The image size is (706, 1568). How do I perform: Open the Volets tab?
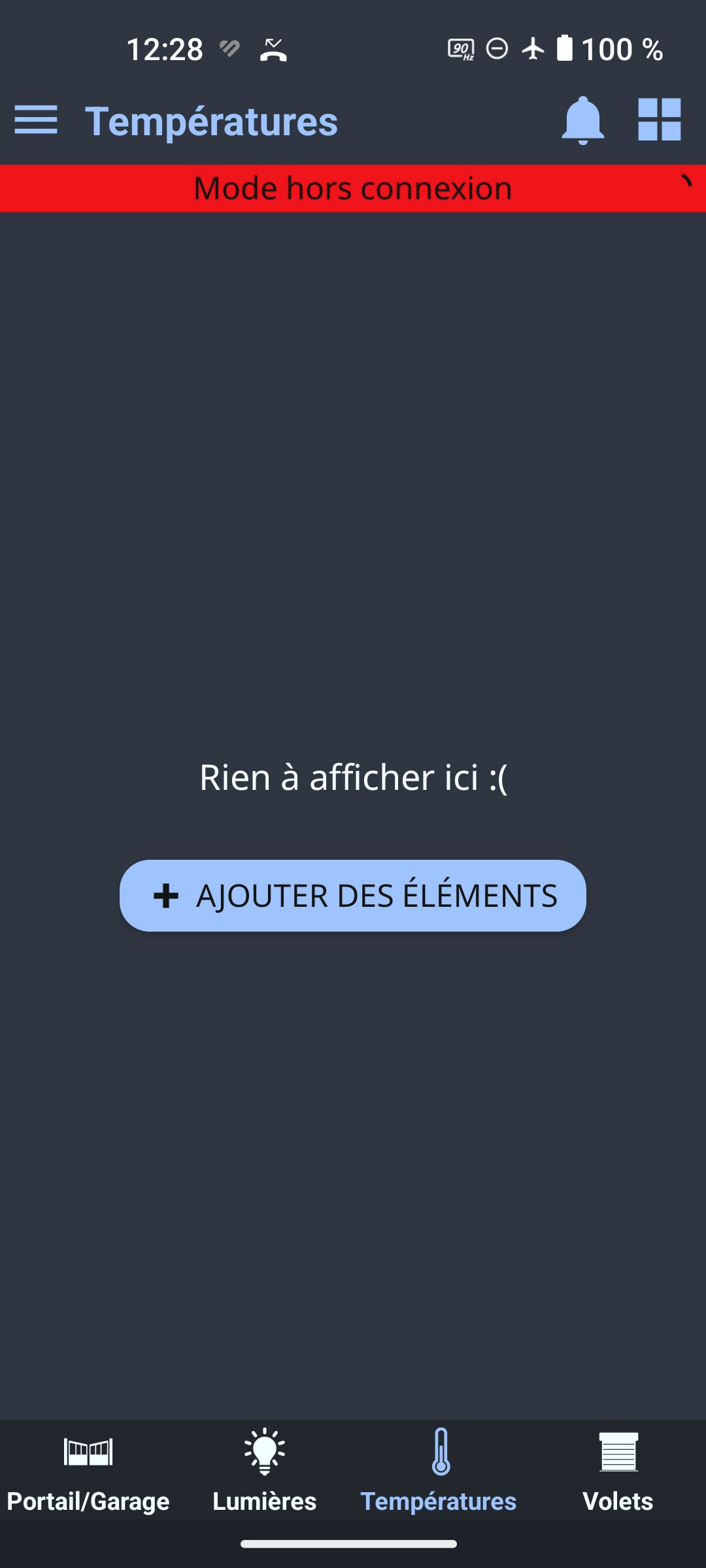click(618, 1470)
